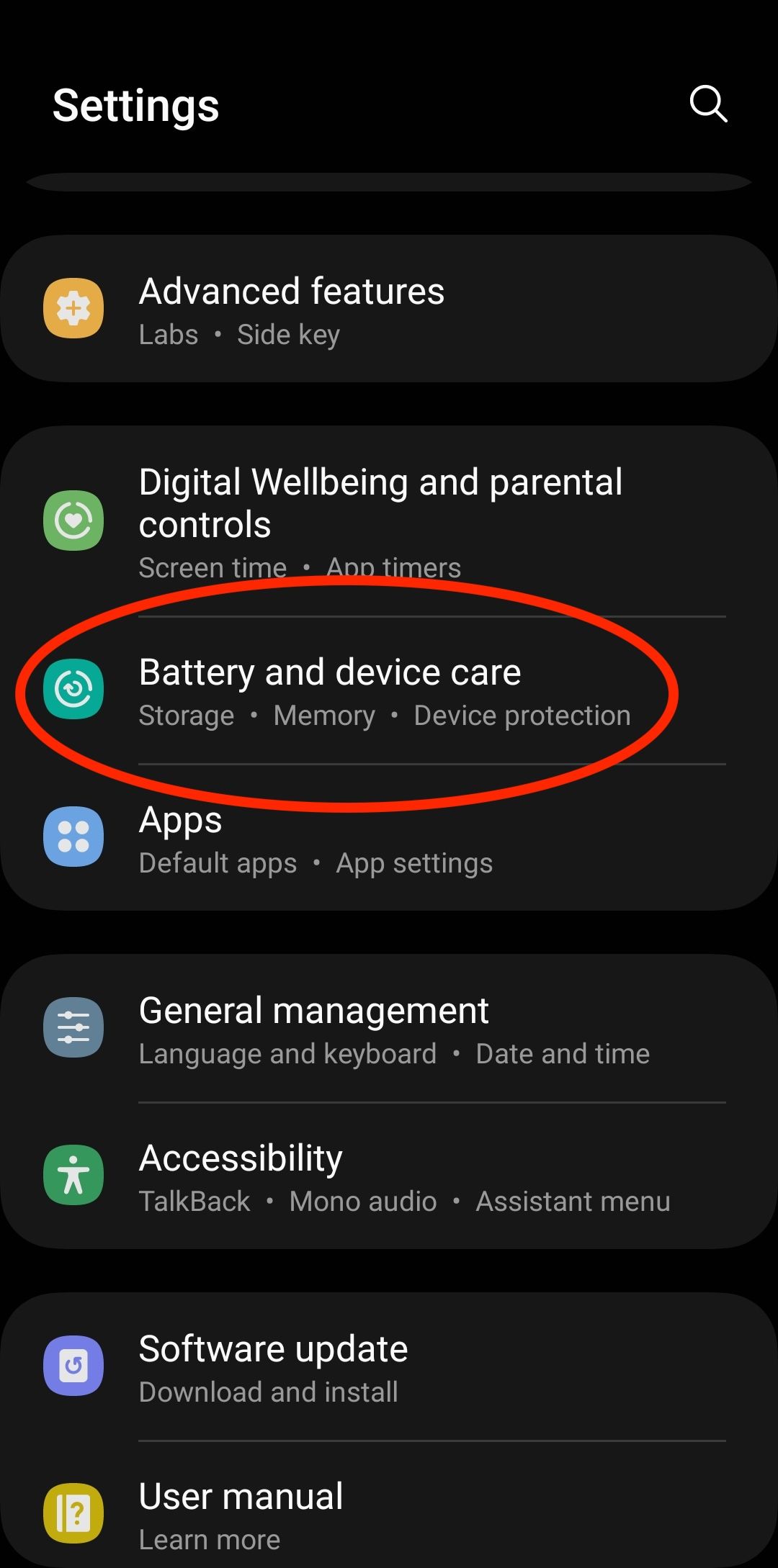Open the Apps settings row

[389, 839]
